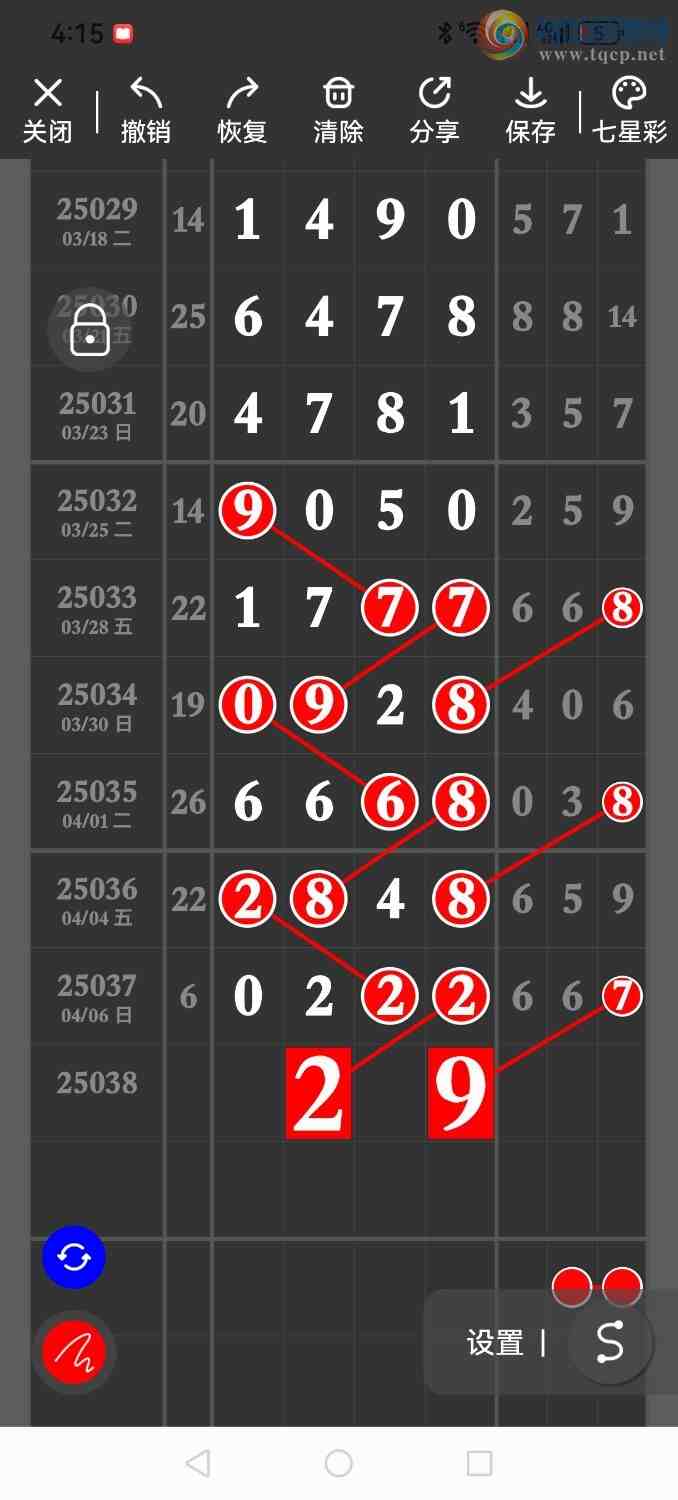Tap the blue refresh button
678x1500 pixels.
point(74,1257)
